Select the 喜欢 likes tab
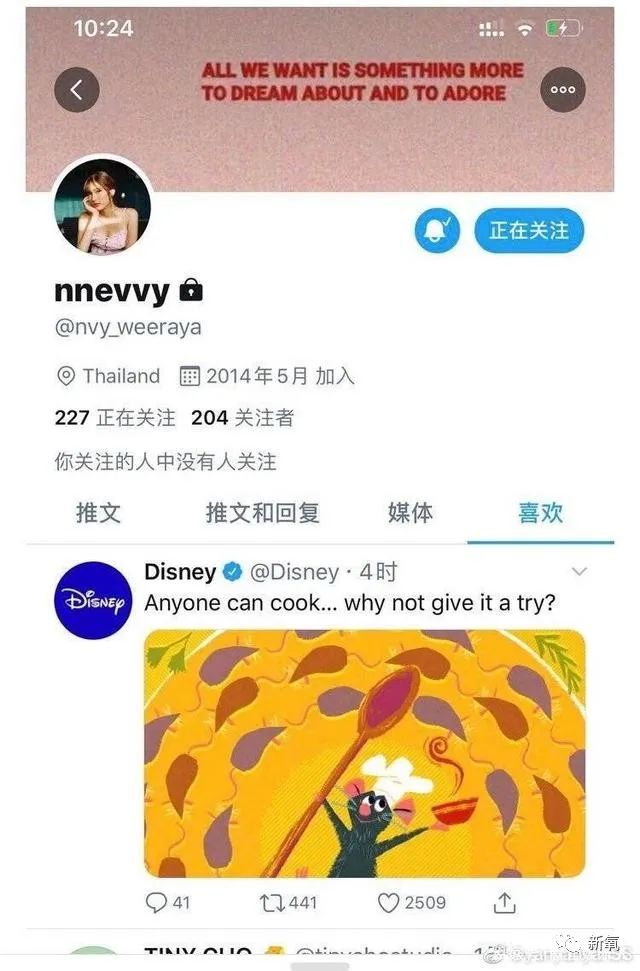This screenshot has width=640, height=971. pyautogui.click(x=540, y=513)
